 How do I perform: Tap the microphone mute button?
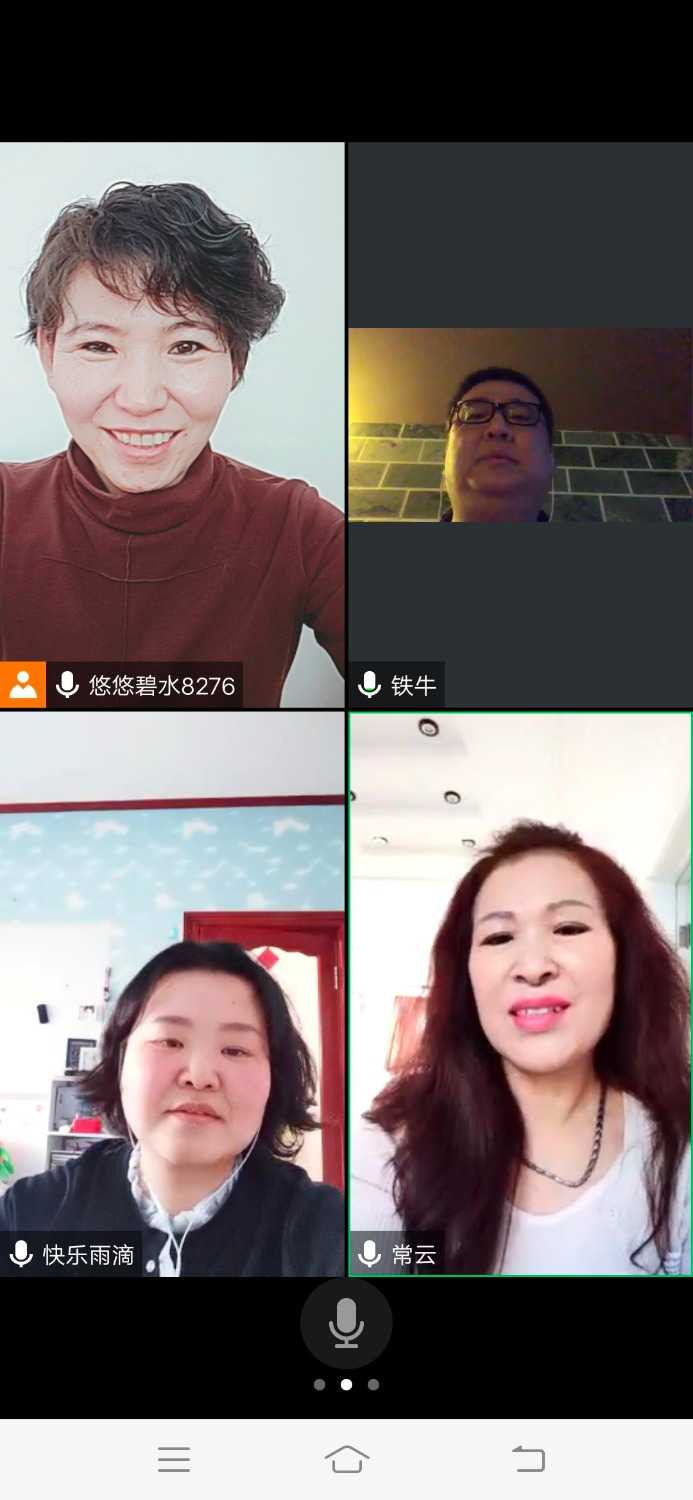[x=346, y=1323]
